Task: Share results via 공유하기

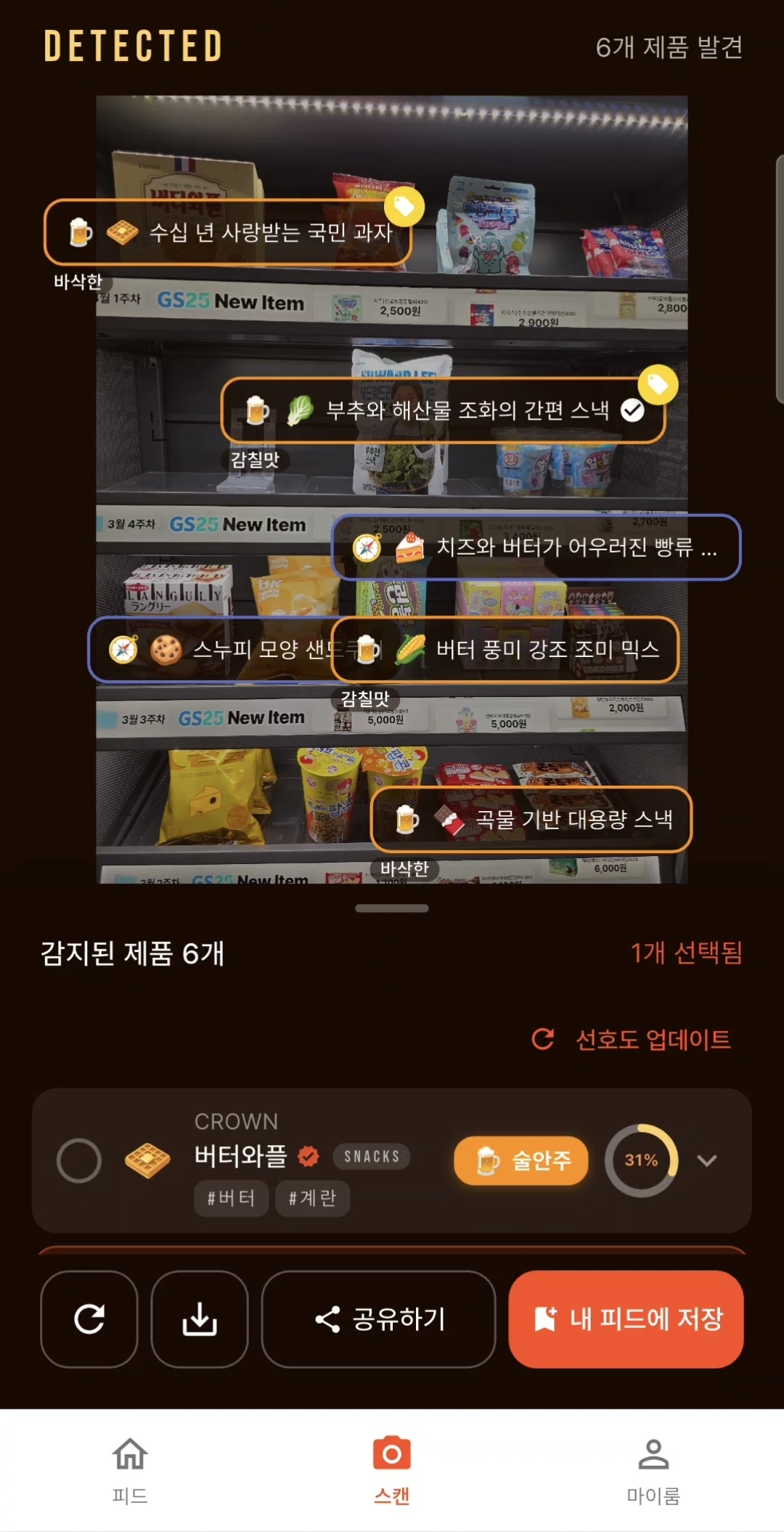Action: 379,1319
